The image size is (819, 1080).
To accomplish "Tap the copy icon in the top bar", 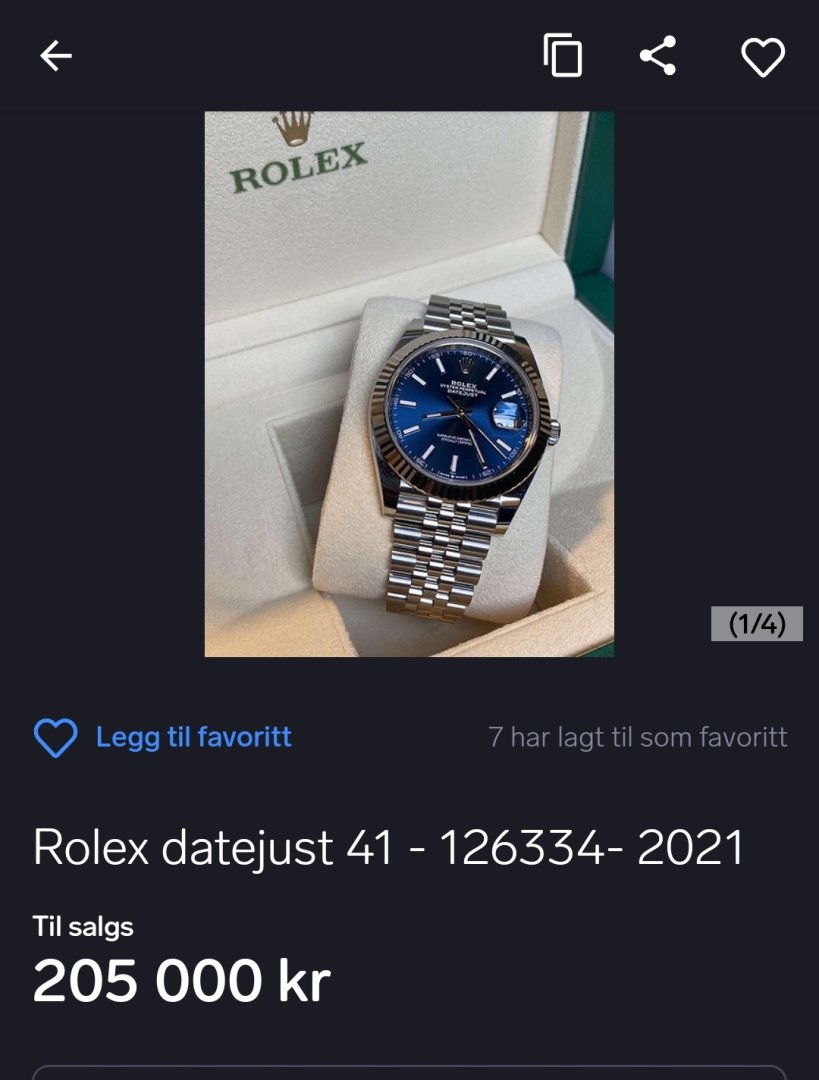I will tap(563, 56).
